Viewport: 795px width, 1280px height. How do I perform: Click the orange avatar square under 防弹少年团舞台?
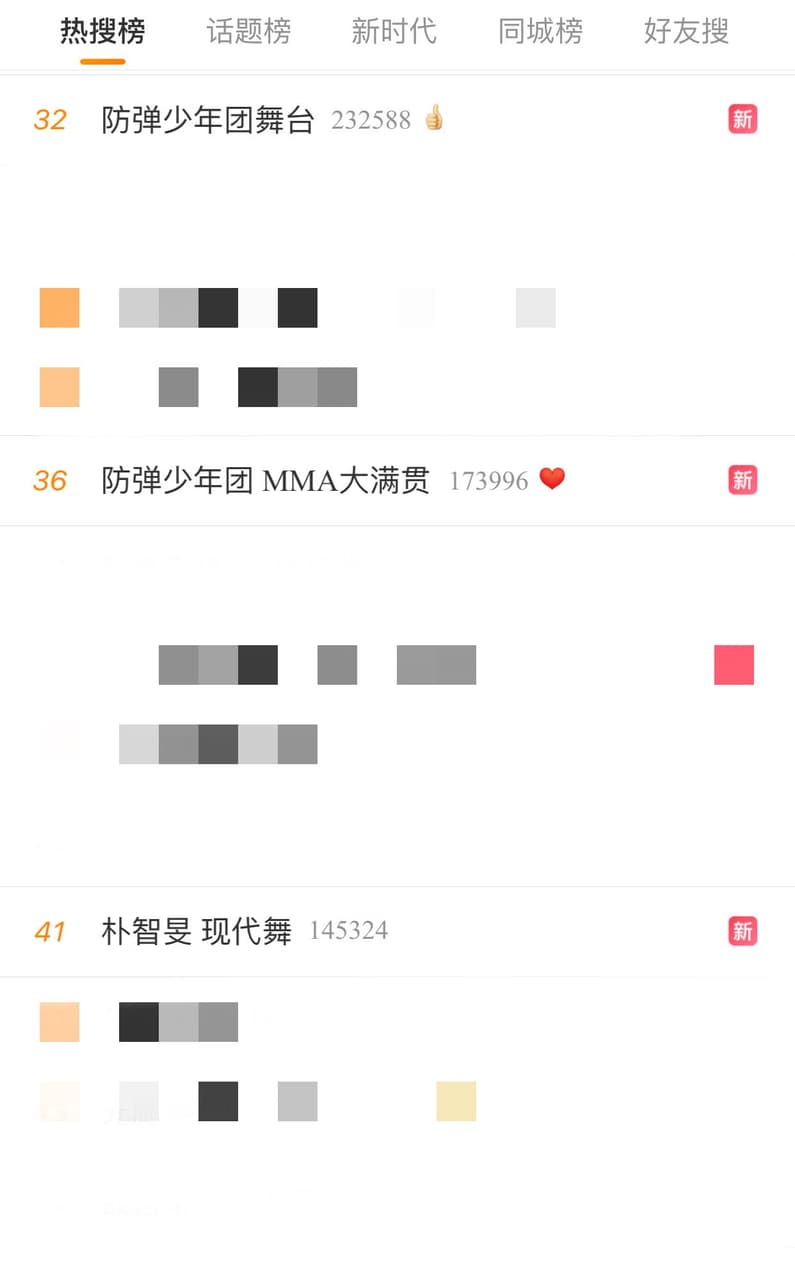[x=58, y=308]
